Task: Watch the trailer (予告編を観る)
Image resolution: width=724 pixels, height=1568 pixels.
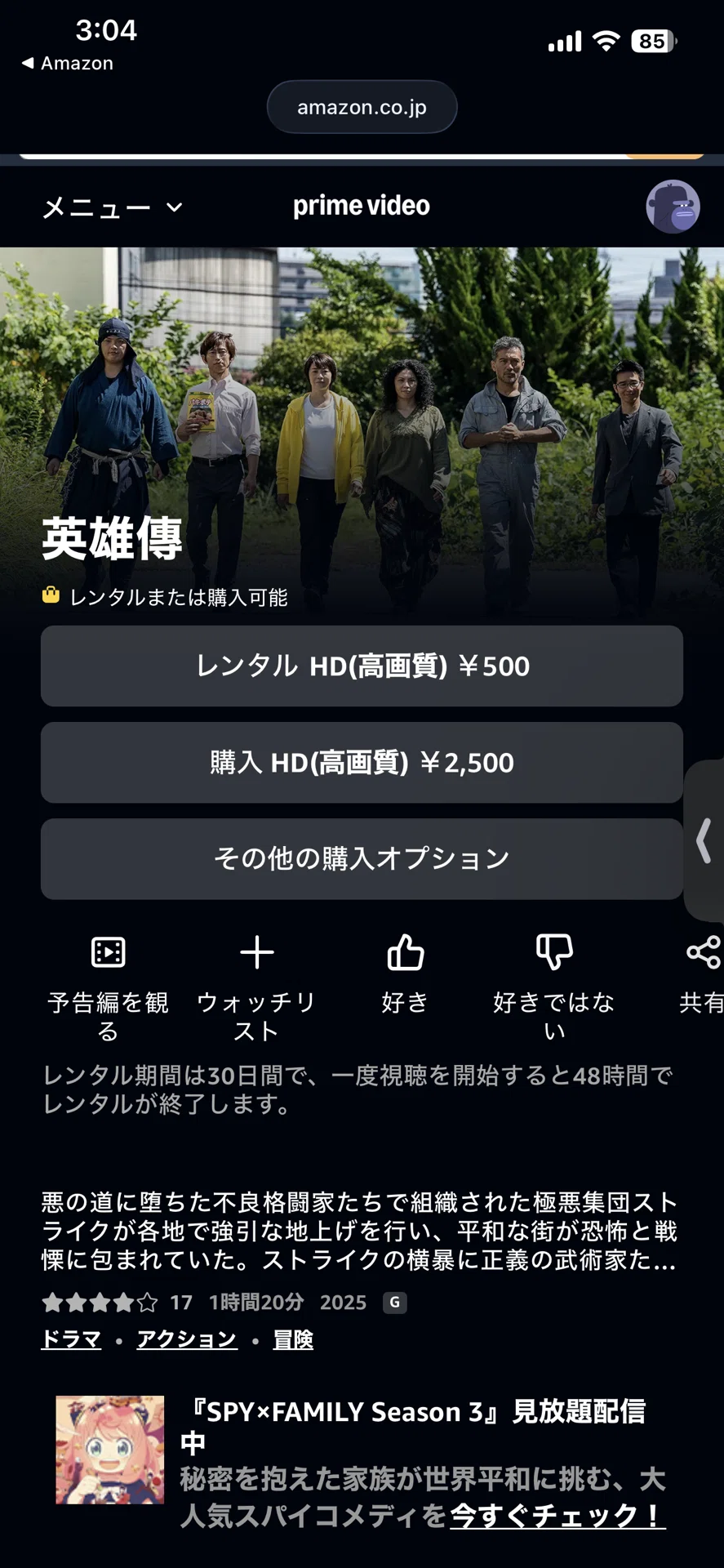Action: (108, 987)
